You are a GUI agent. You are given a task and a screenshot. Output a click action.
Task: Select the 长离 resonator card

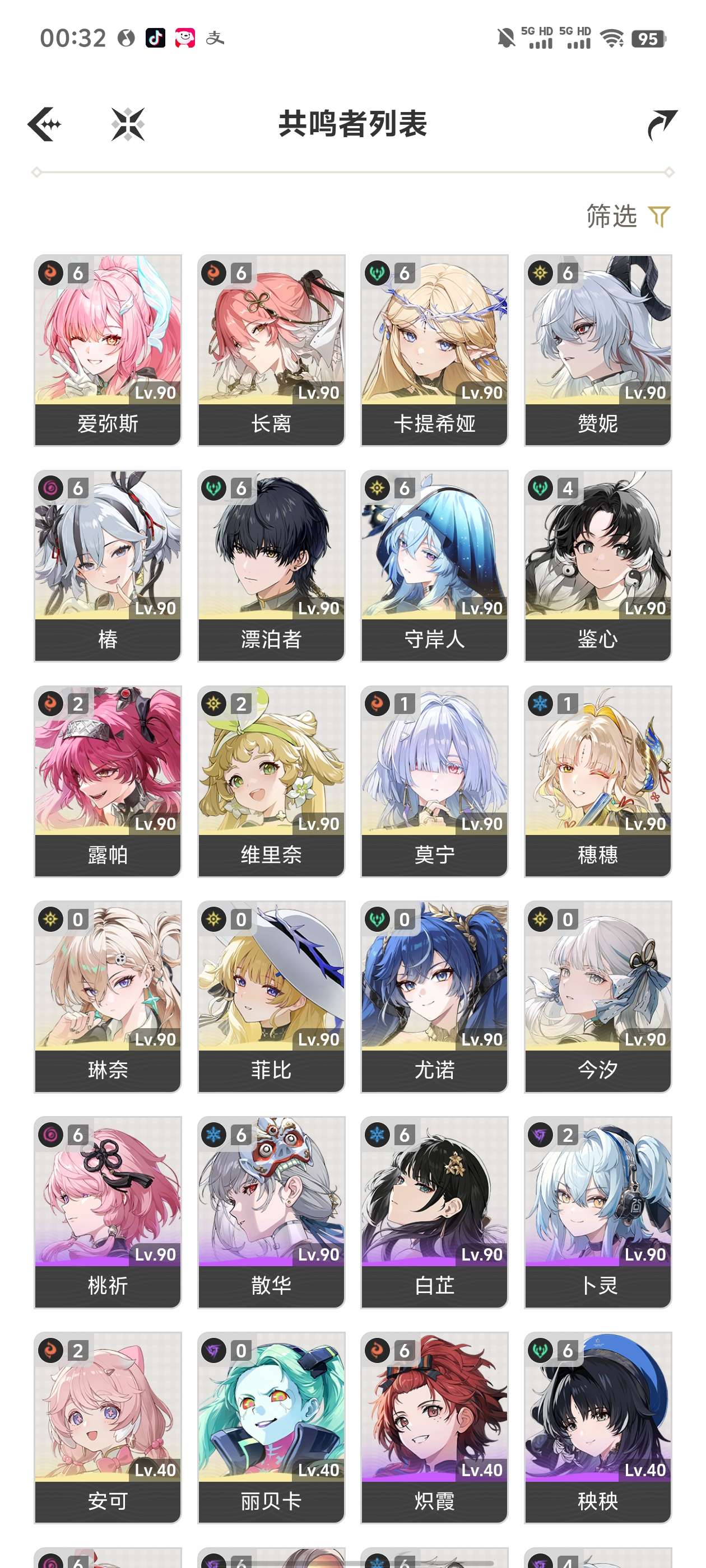tap(271, 350)
